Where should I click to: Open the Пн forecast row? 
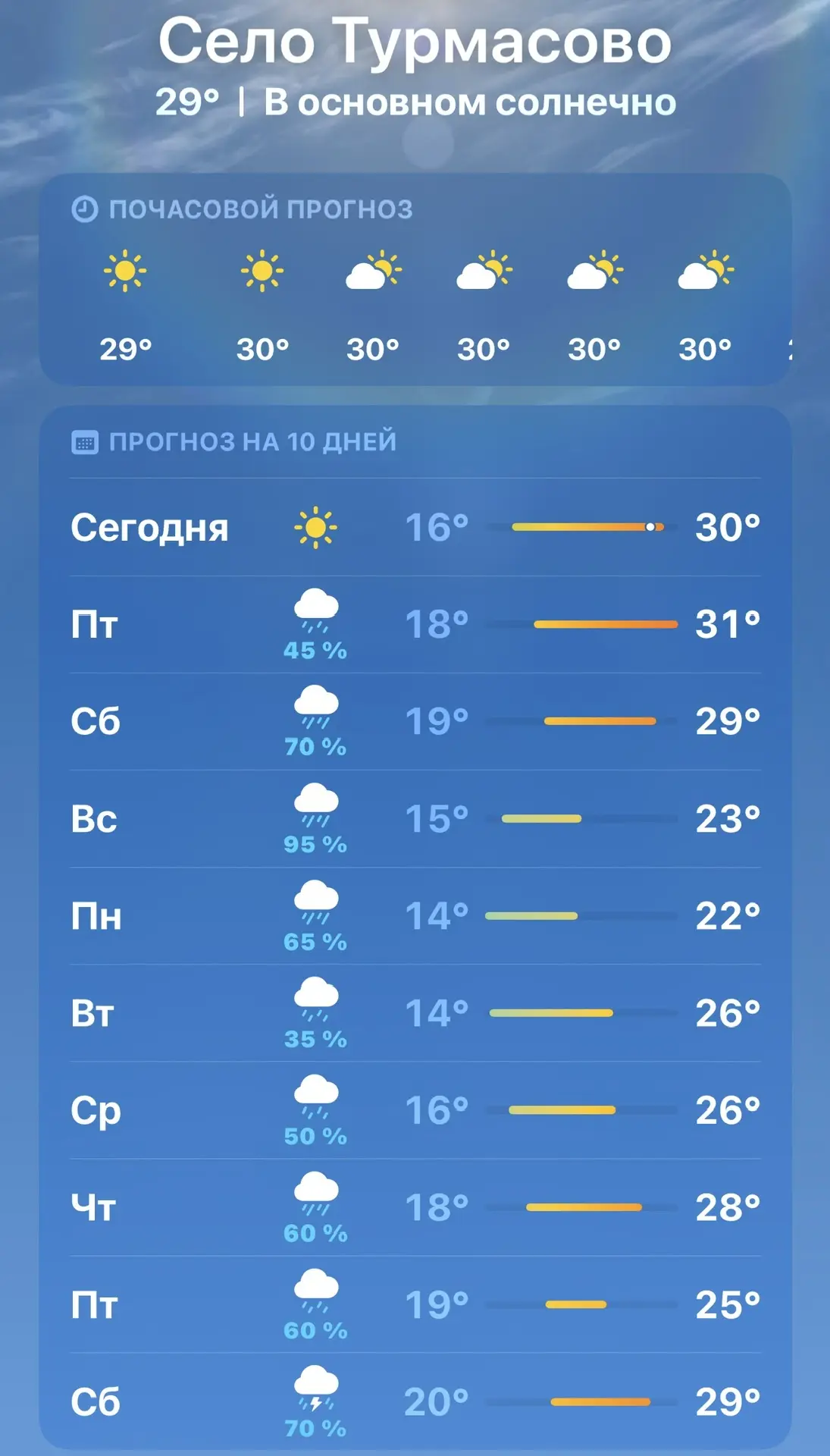415,915
